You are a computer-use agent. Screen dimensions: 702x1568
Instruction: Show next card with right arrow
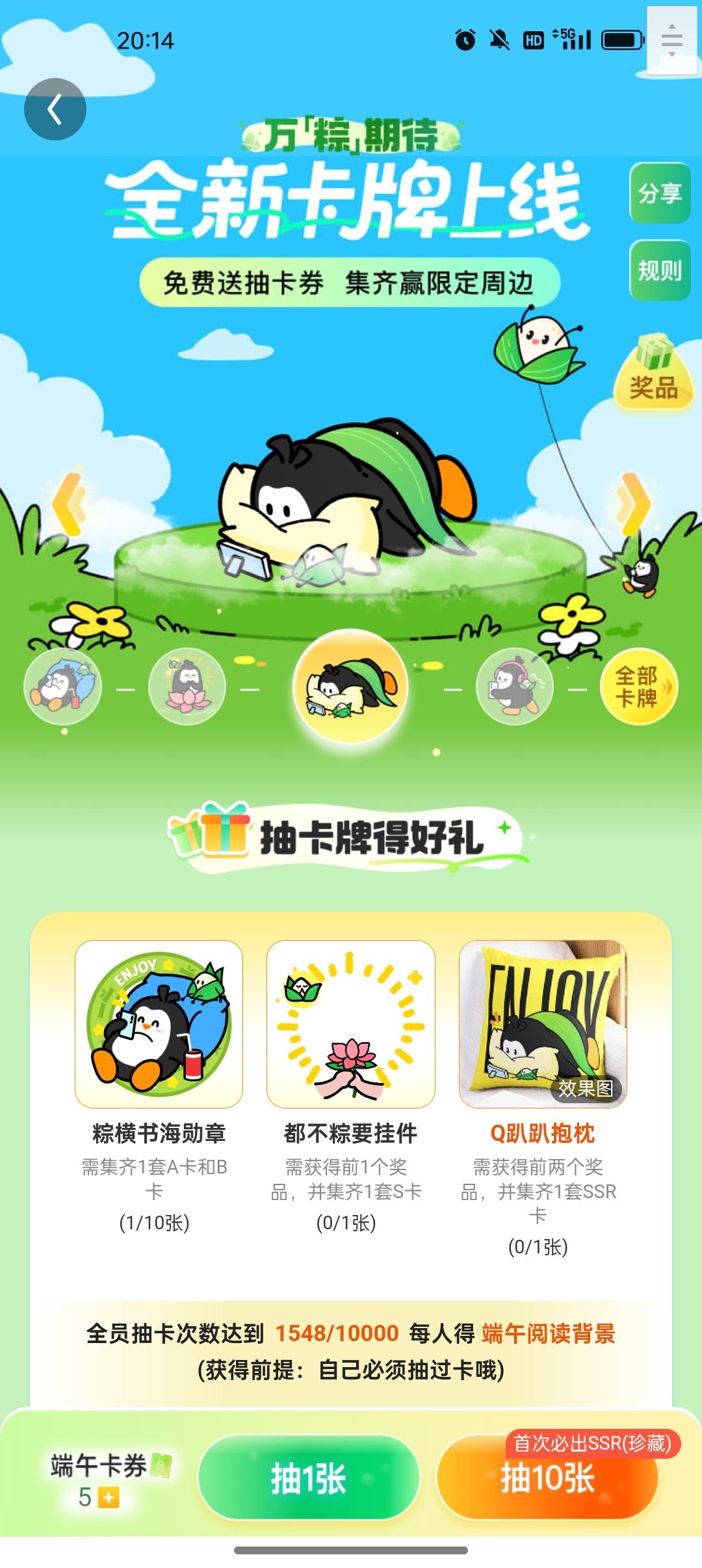coord(635,504)
